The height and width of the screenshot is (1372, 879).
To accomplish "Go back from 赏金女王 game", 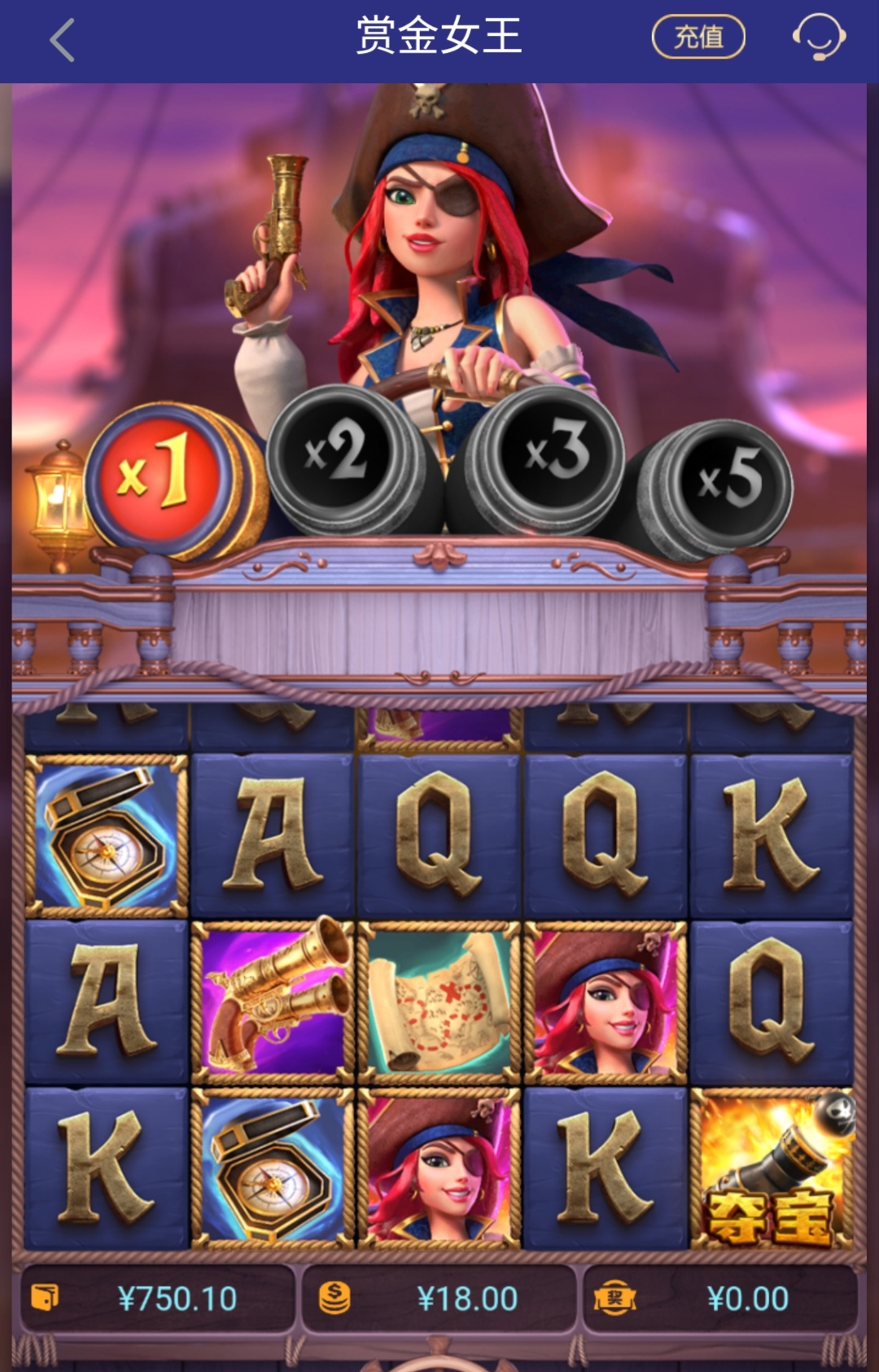I will 62,41.
